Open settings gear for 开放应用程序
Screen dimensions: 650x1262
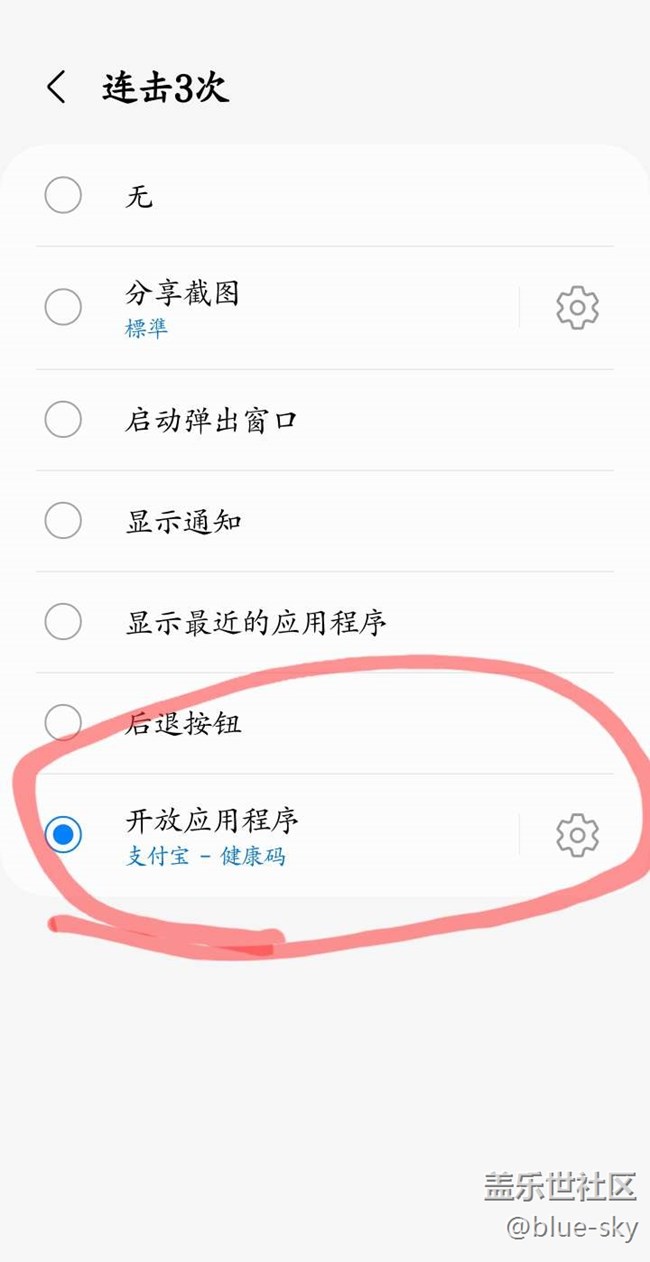click(577, 834)
